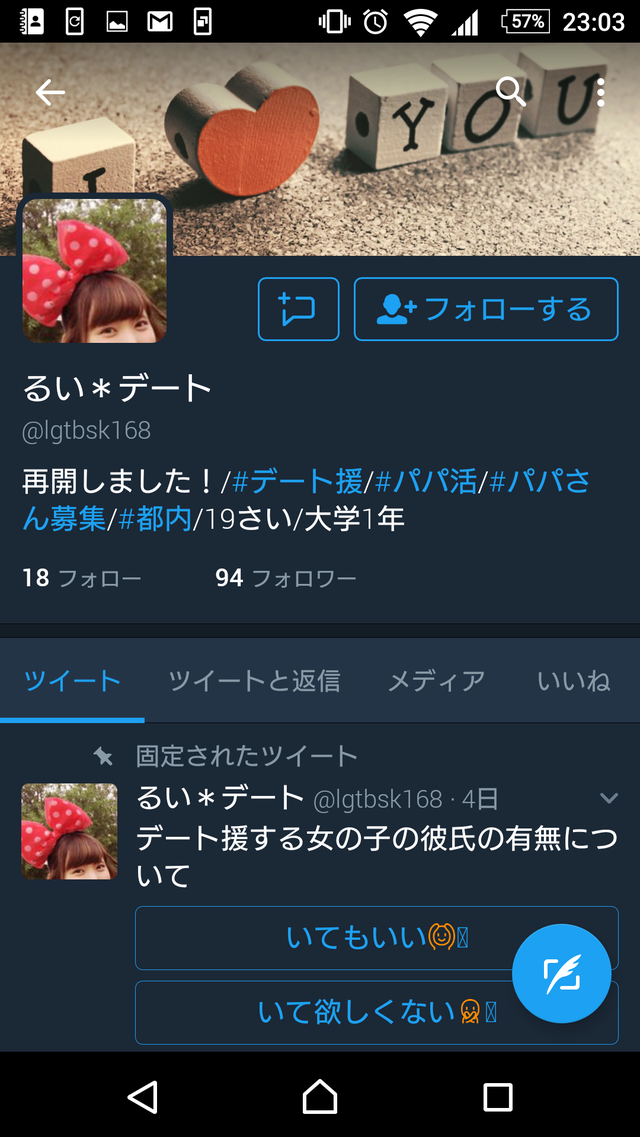View the 94 フォロワー followers list
Viewport: 640px width, 1137px height.
[286, 578]
